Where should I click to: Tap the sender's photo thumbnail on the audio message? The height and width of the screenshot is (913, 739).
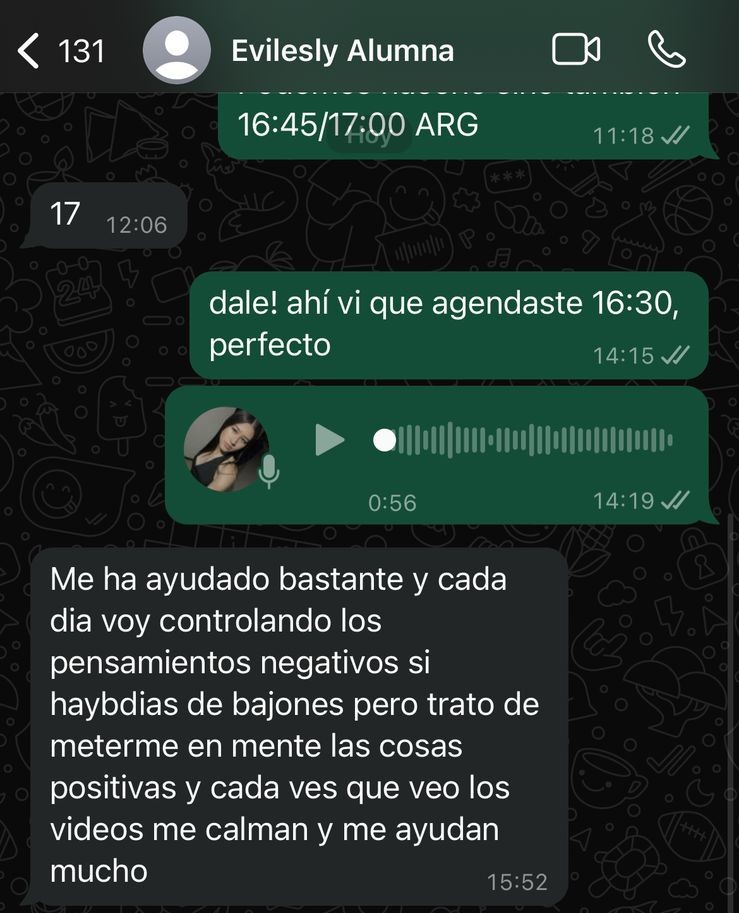point(231,447)
